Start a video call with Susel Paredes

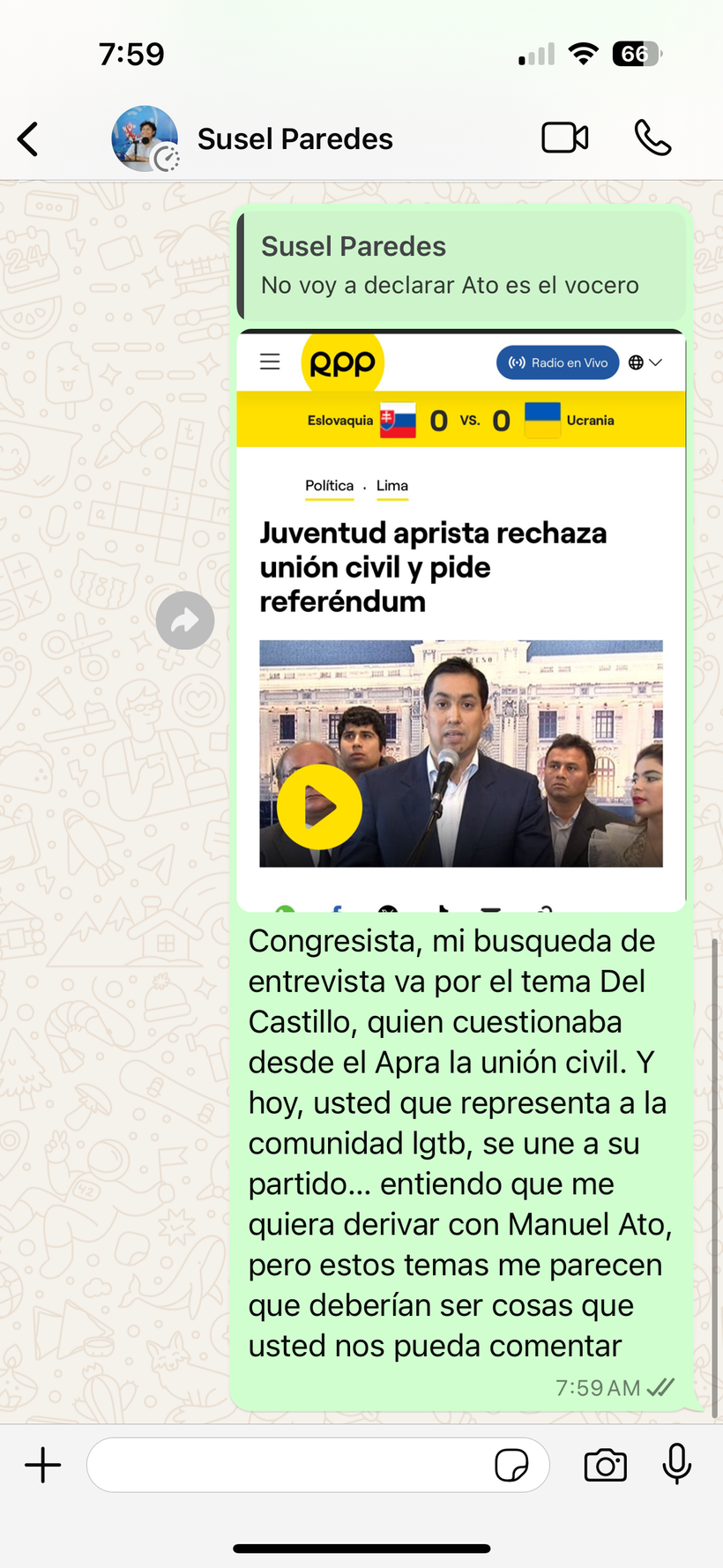(x=564, y=138)
